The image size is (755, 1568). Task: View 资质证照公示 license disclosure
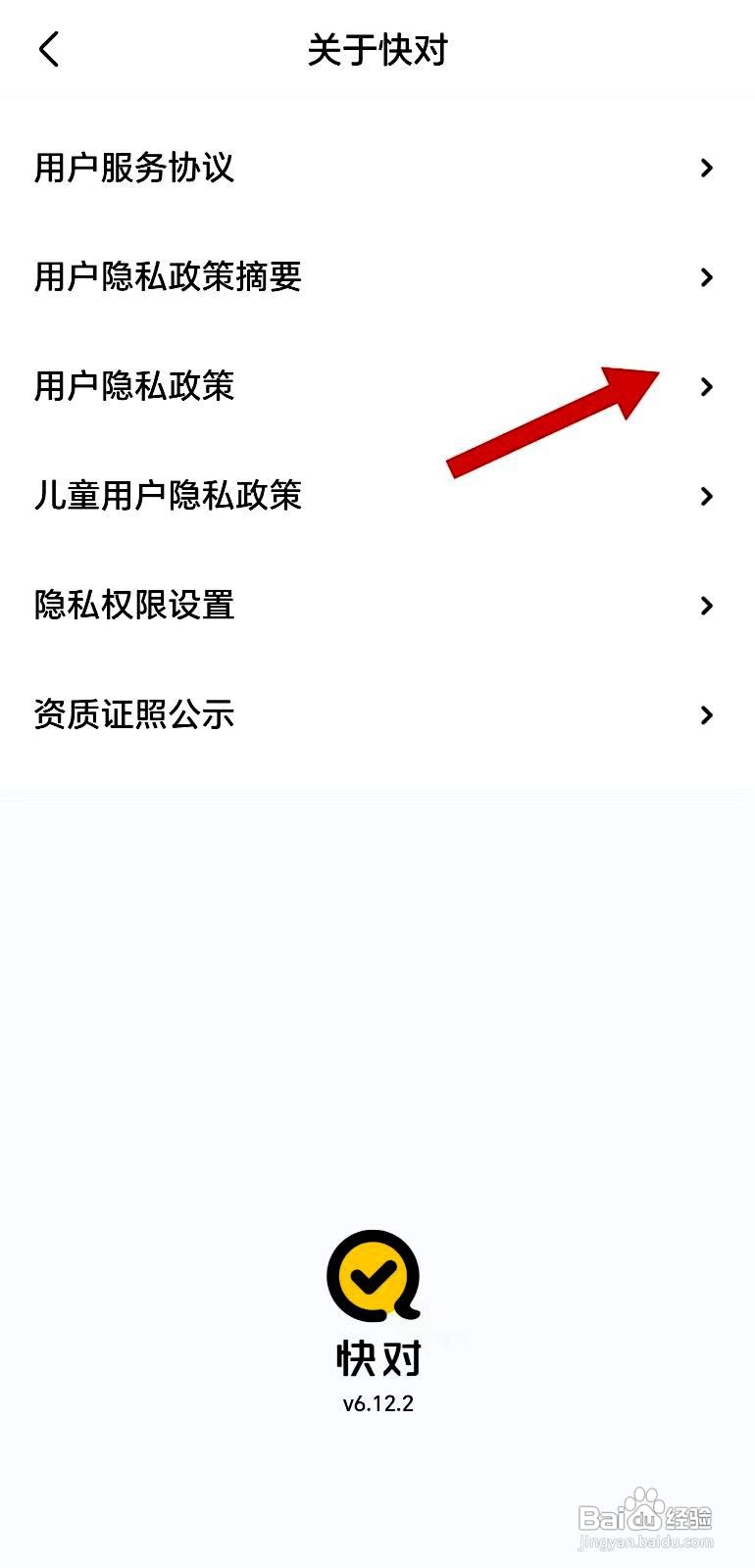(x=134, y=715)
